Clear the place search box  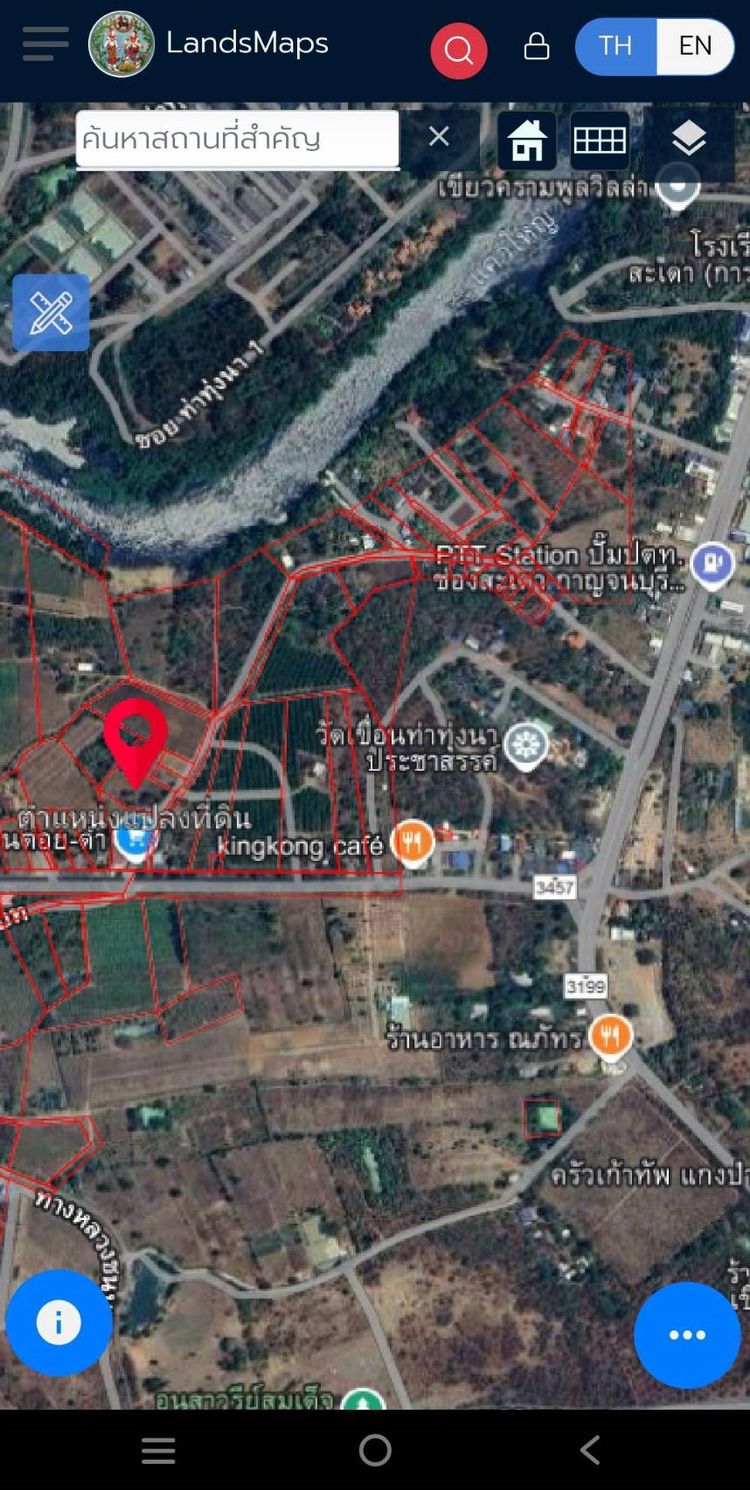pyautogui.click(x=439, y=137)
